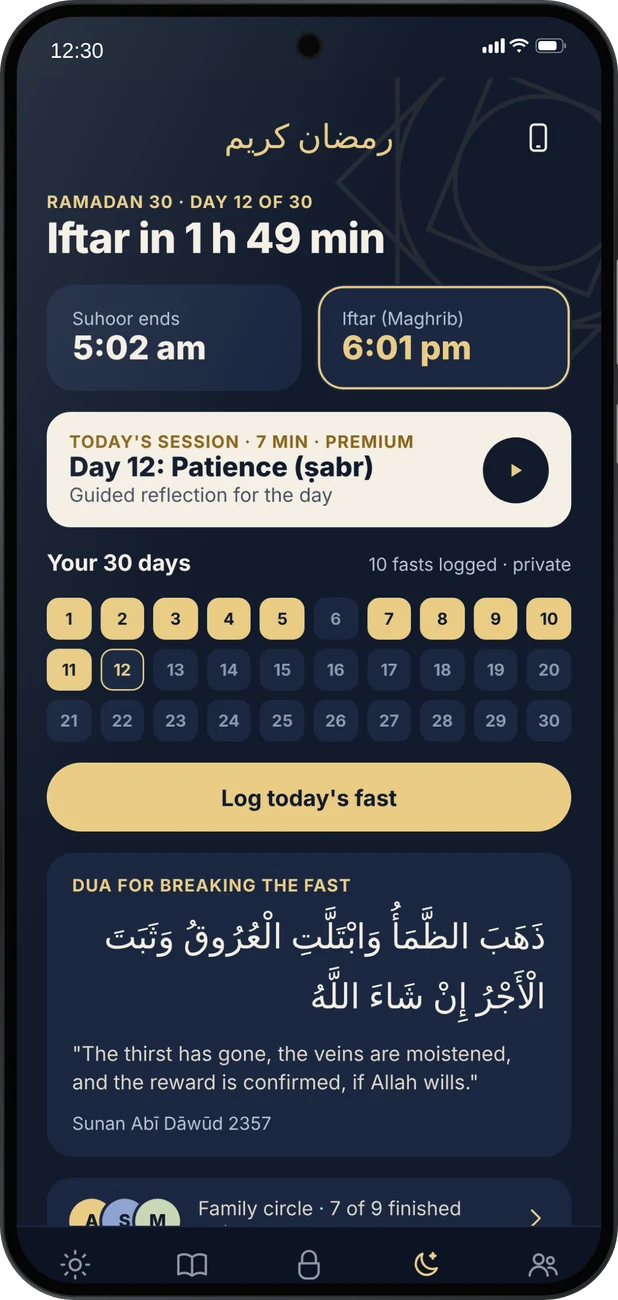Open the dua for breaking the fast card
Screen dimensions: 618x1300
(309, 1004)
